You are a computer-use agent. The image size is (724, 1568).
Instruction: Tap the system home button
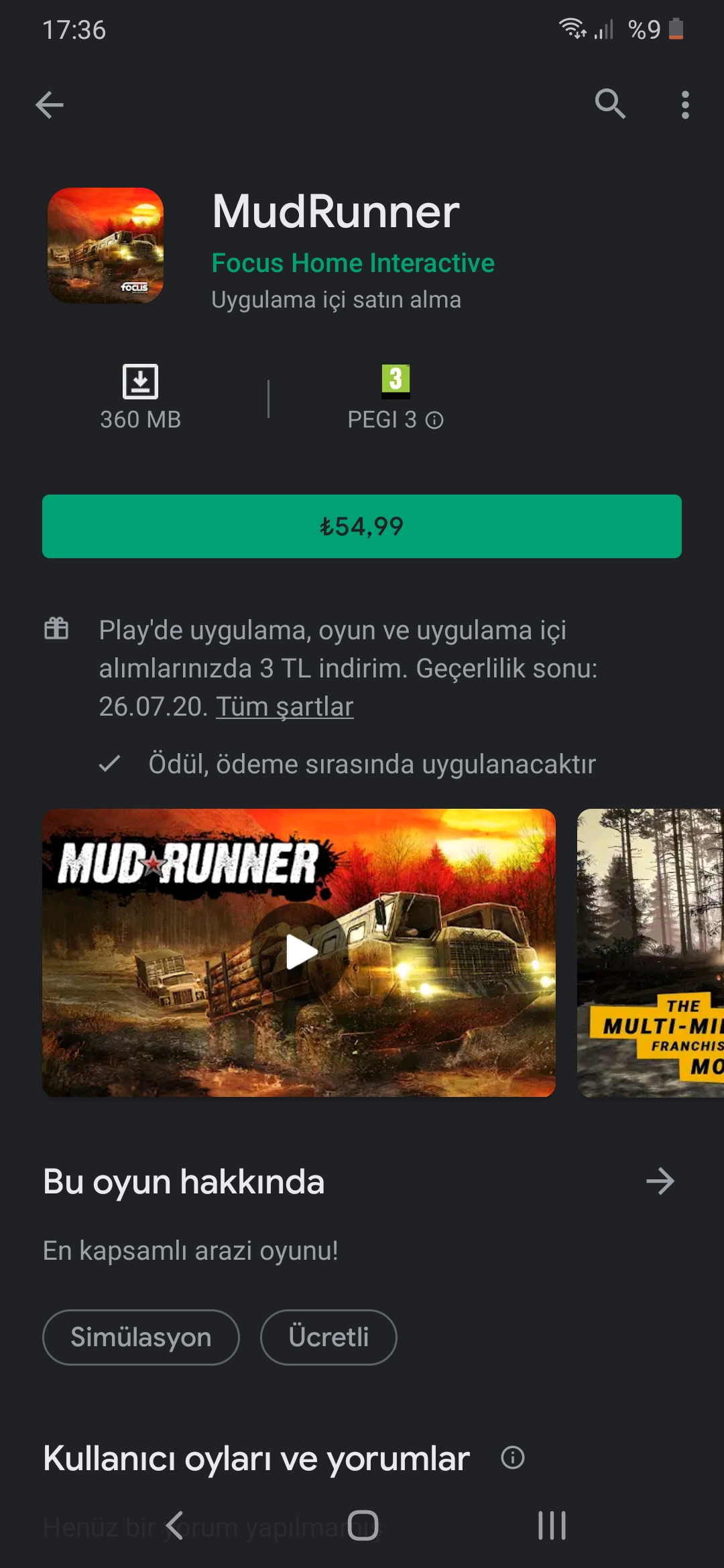coord(363,1526)
